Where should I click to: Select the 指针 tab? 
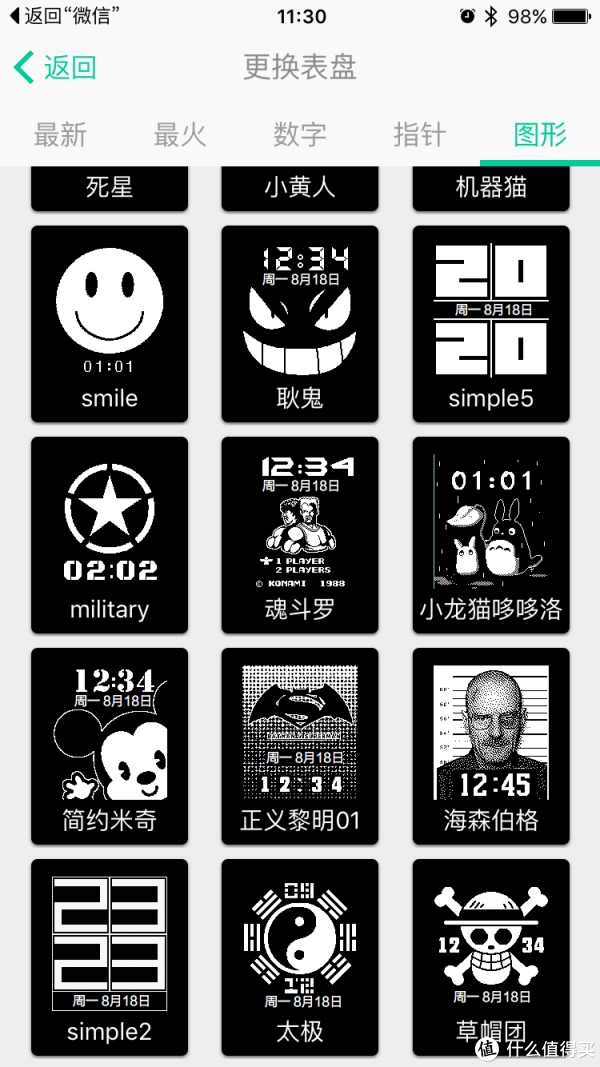pyautogui.click(x=420, y=134)
